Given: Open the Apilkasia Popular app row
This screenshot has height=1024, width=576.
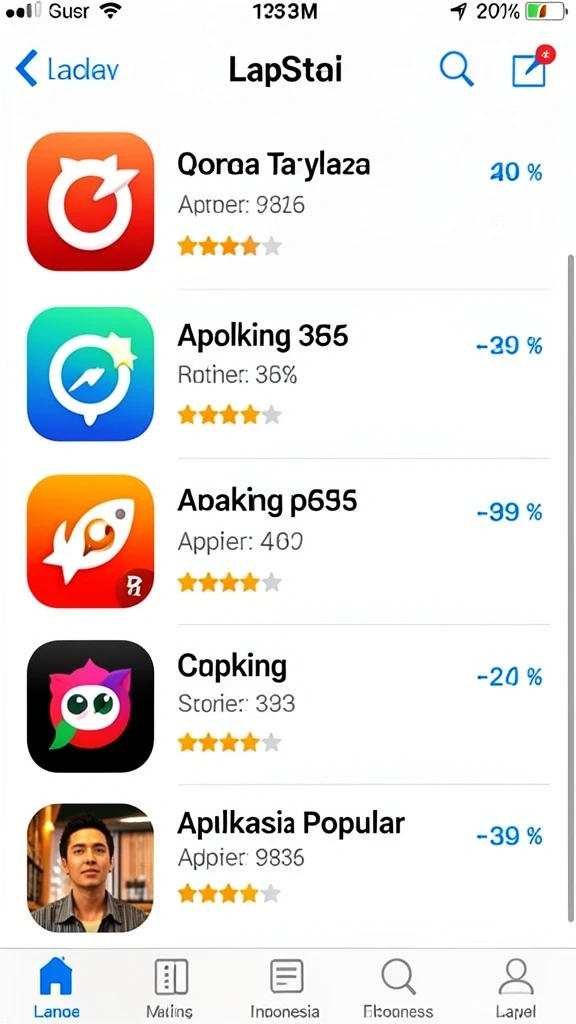Looking at the screenshot, I should tap(288, 867).
